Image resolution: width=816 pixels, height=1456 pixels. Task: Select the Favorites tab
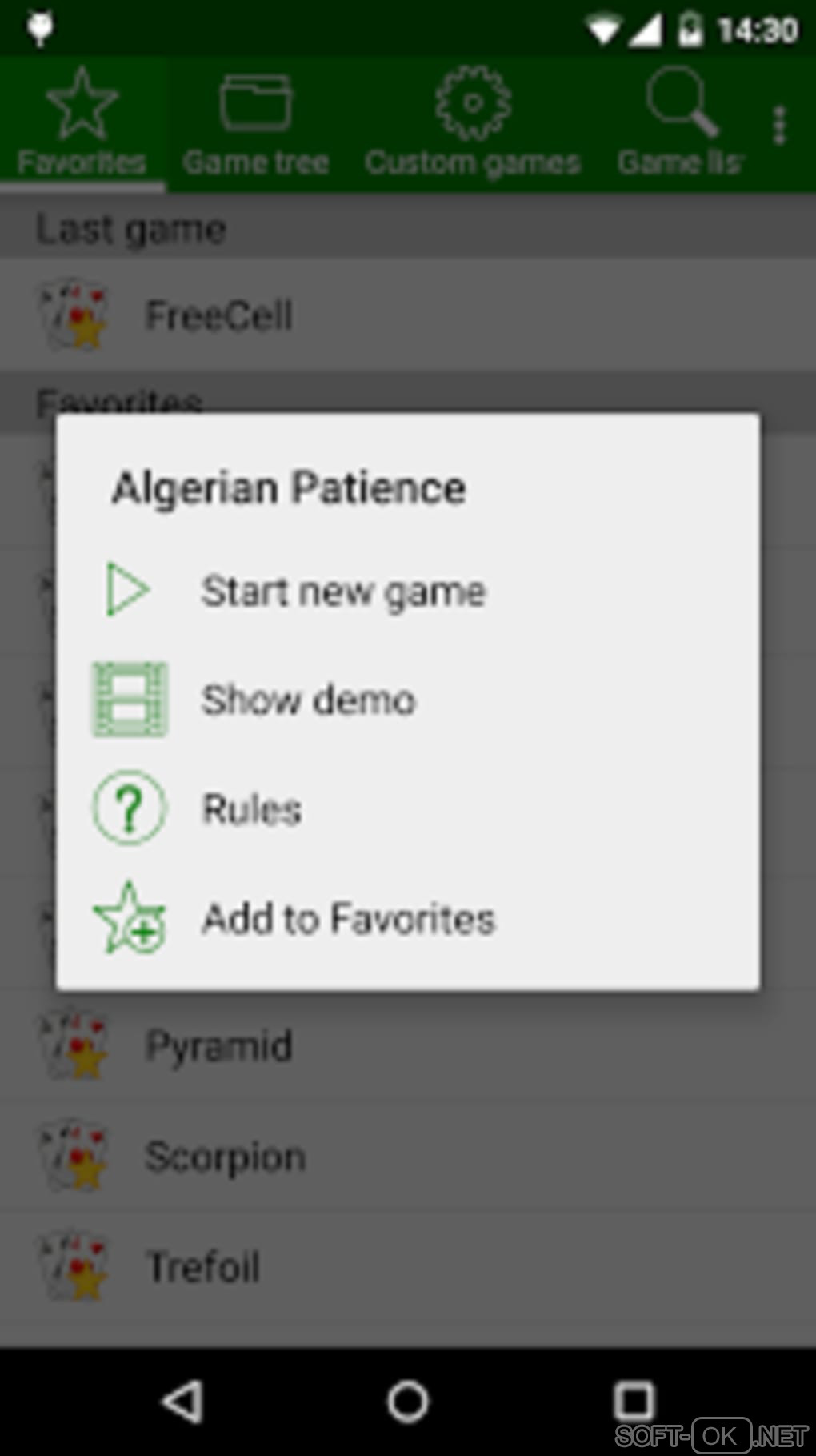82,124
